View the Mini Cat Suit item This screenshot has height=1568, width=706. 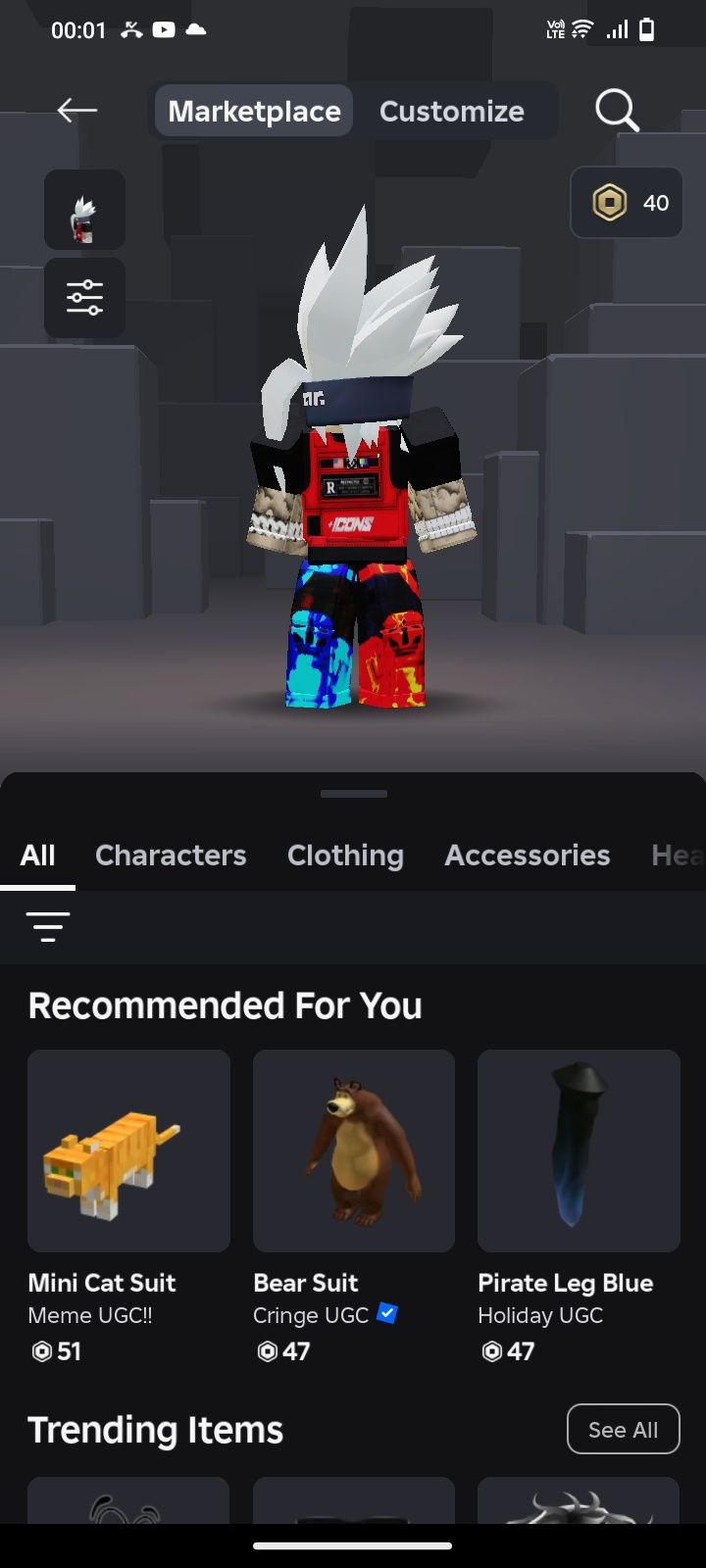[128, 1151]
